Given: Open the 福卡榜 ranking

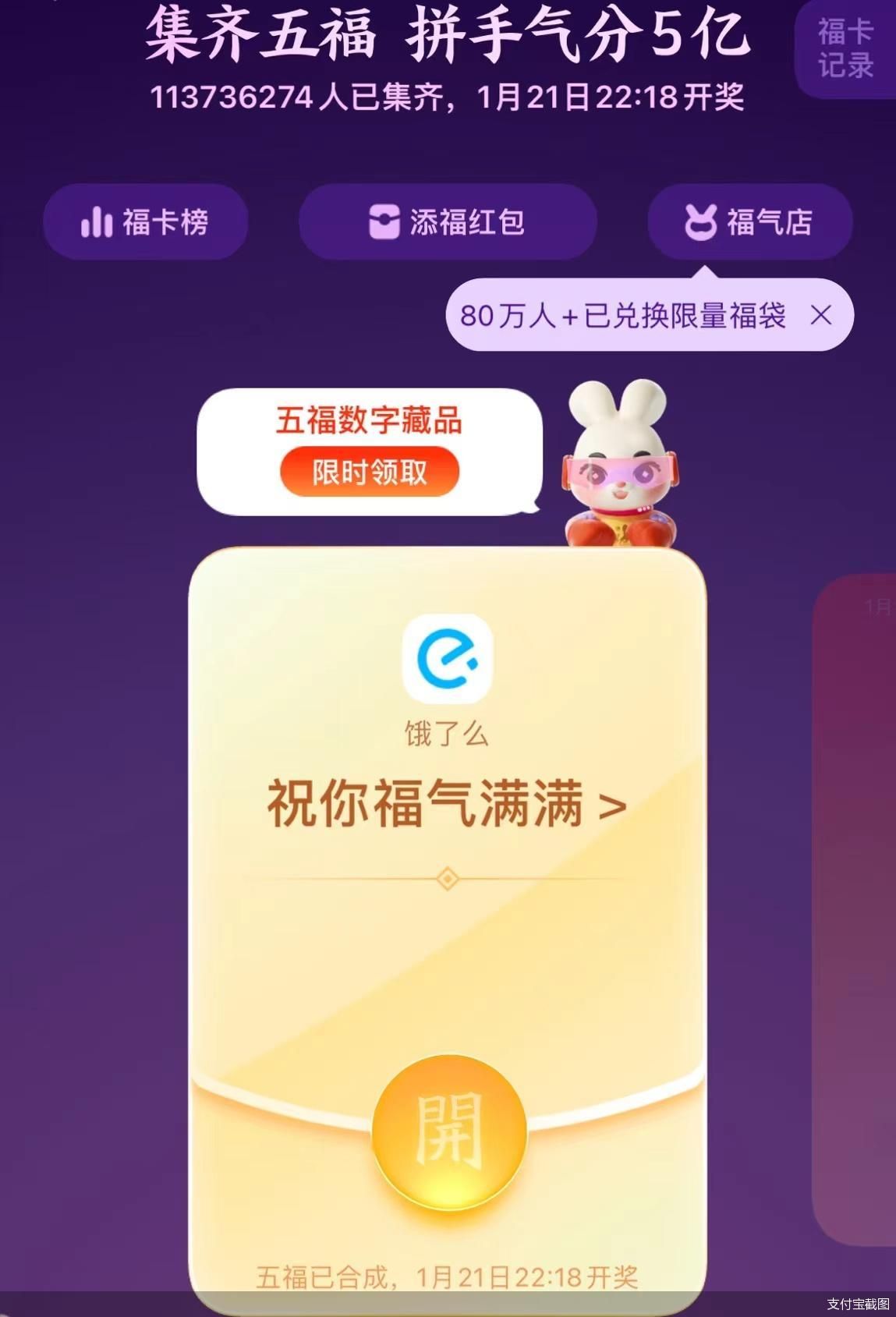Looking at the screenshot, I should [146, 222].
